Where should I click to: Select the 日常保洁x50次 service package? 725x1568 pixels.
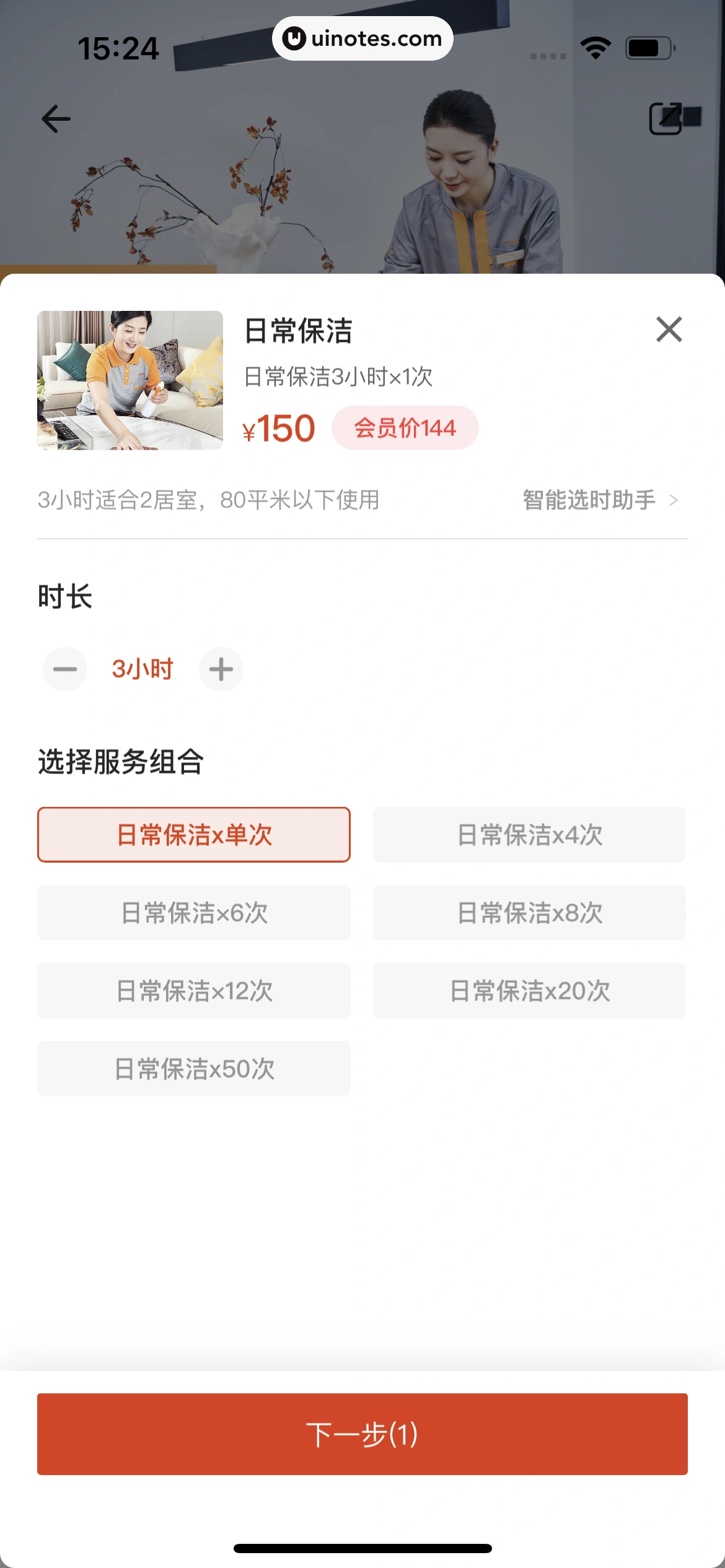pos(194,1068)
